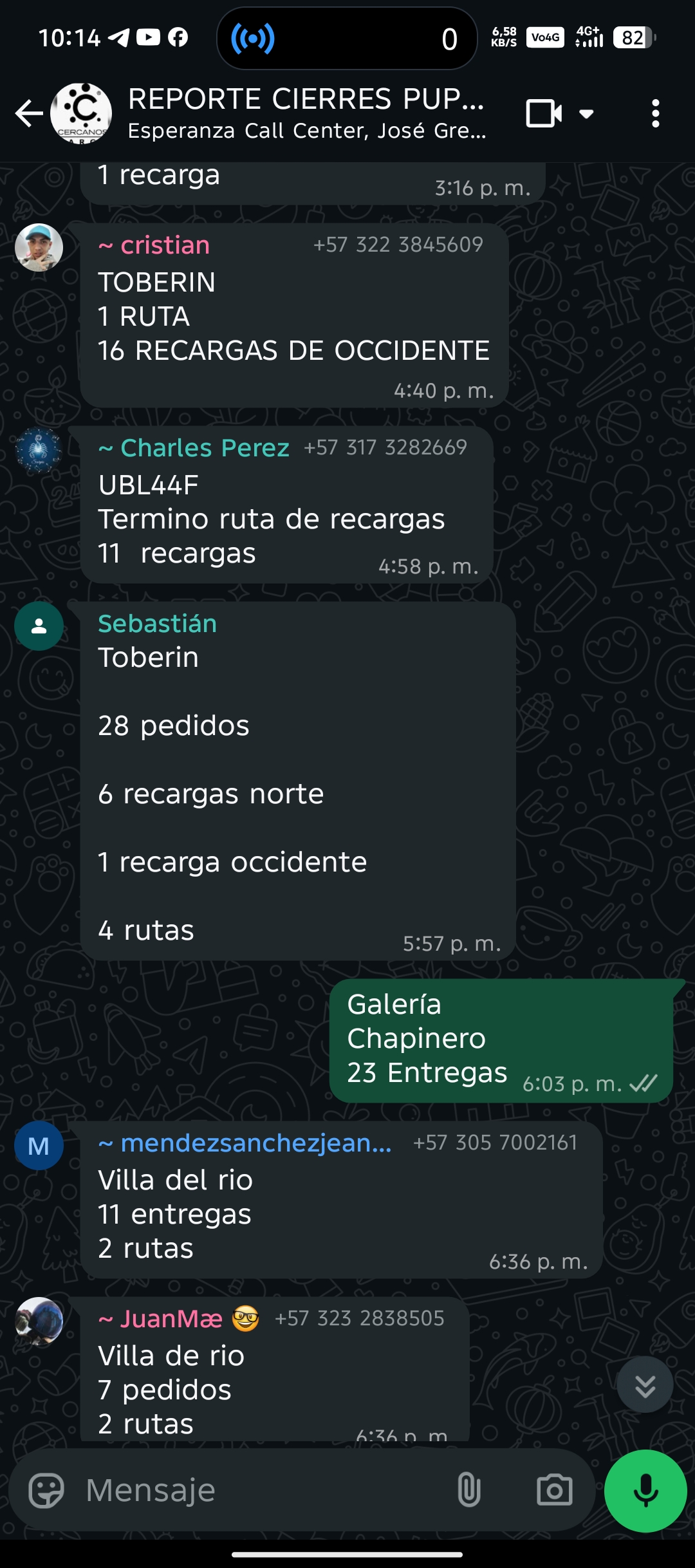
Task: Tap cristian's phone number +57 322 3845609
Action: pos(398,245)
